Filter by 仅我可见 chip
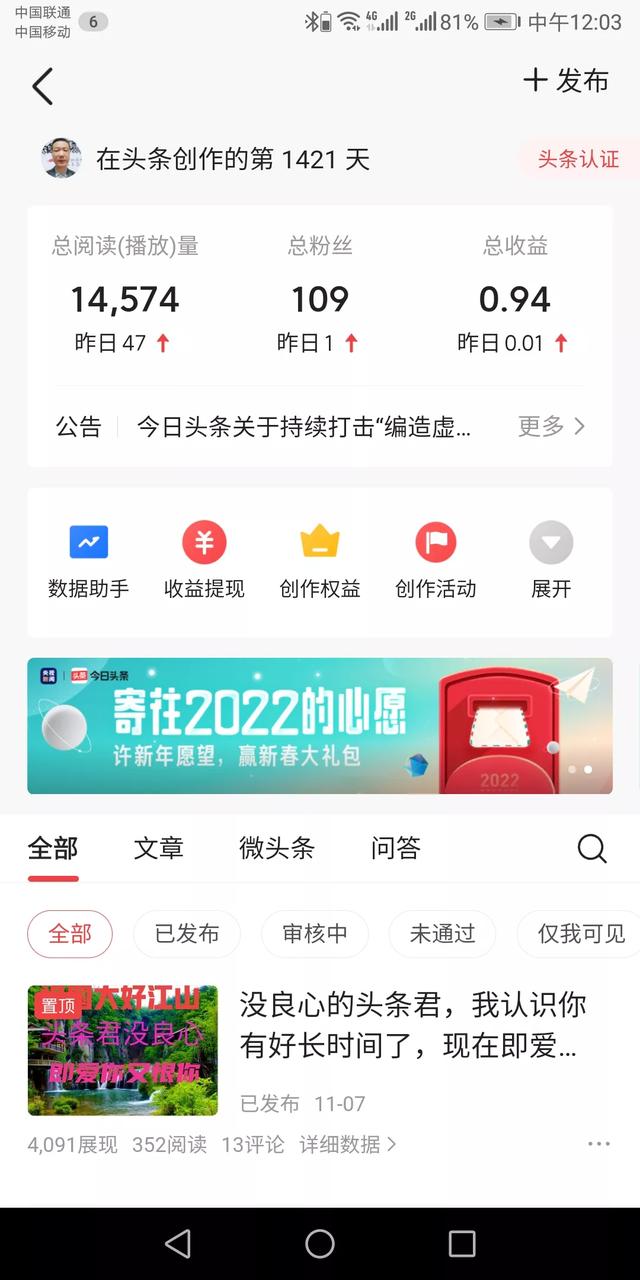Image resolution: width=640 pixels, height=1280 pixels. tap(580, 934)
